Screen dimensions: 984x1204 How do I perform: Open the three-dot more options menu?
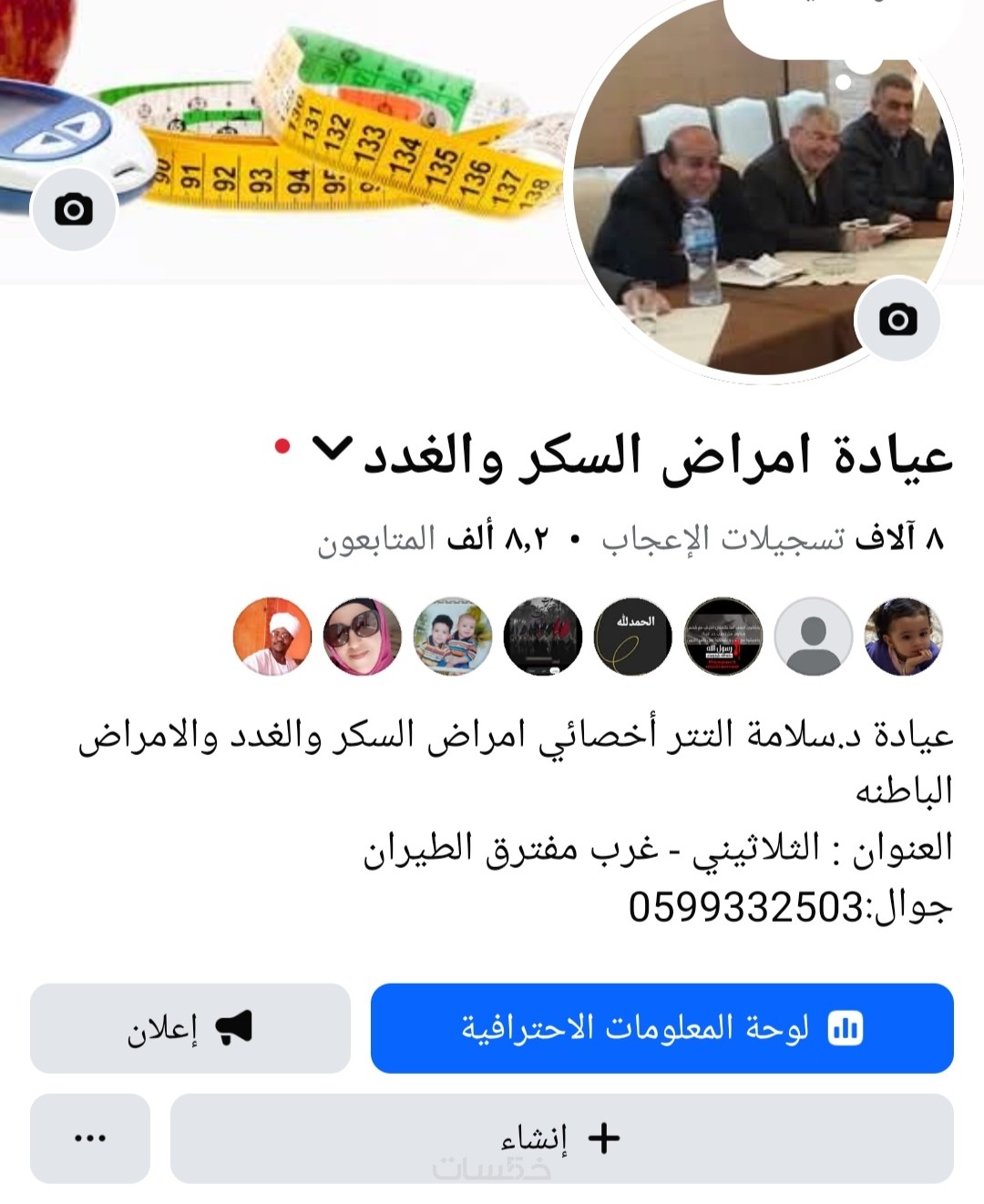(x=89, y=1138)
